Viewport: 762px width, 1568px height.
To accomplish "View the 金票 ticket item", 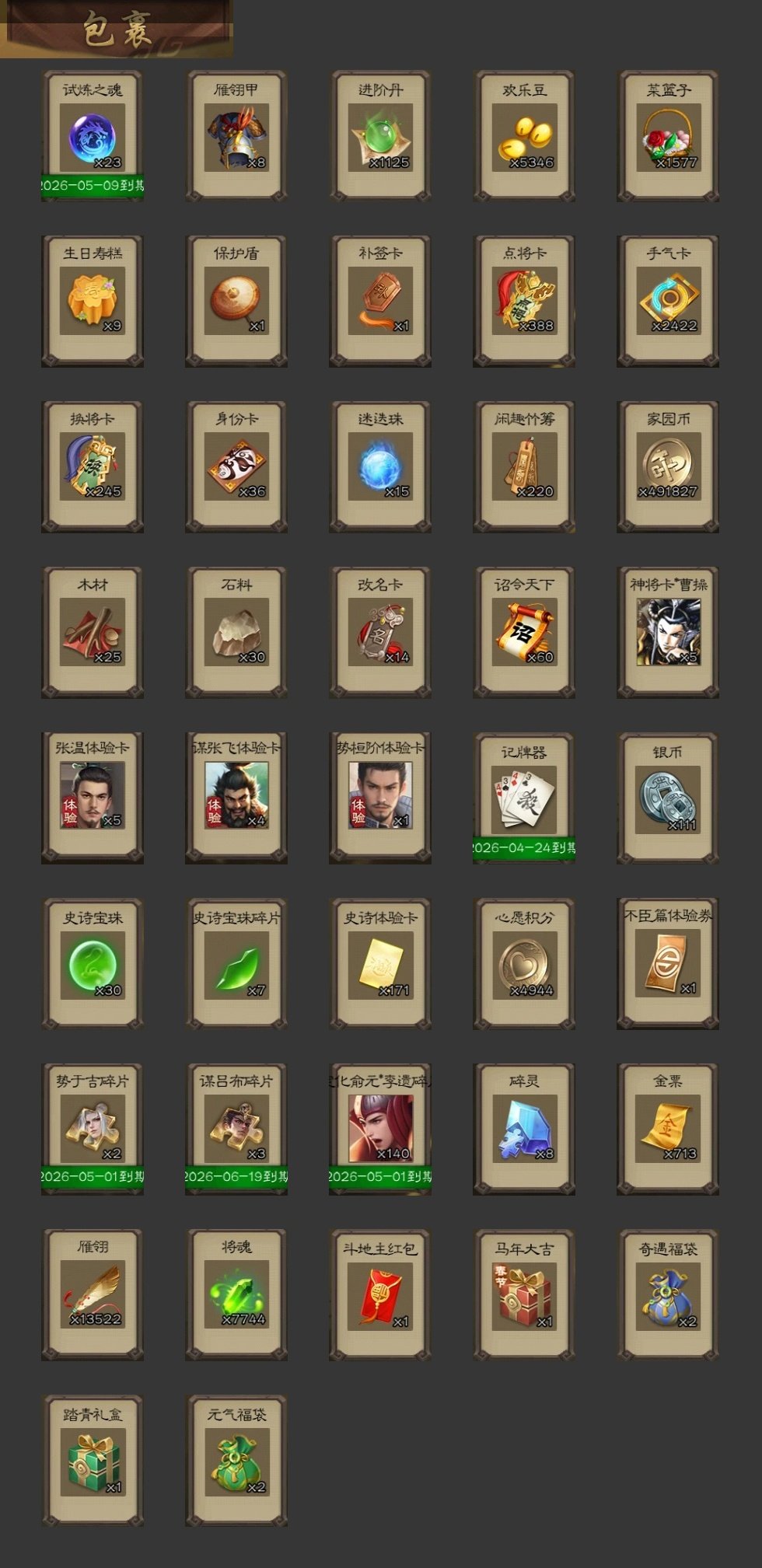I will [x=668, y=1129].
